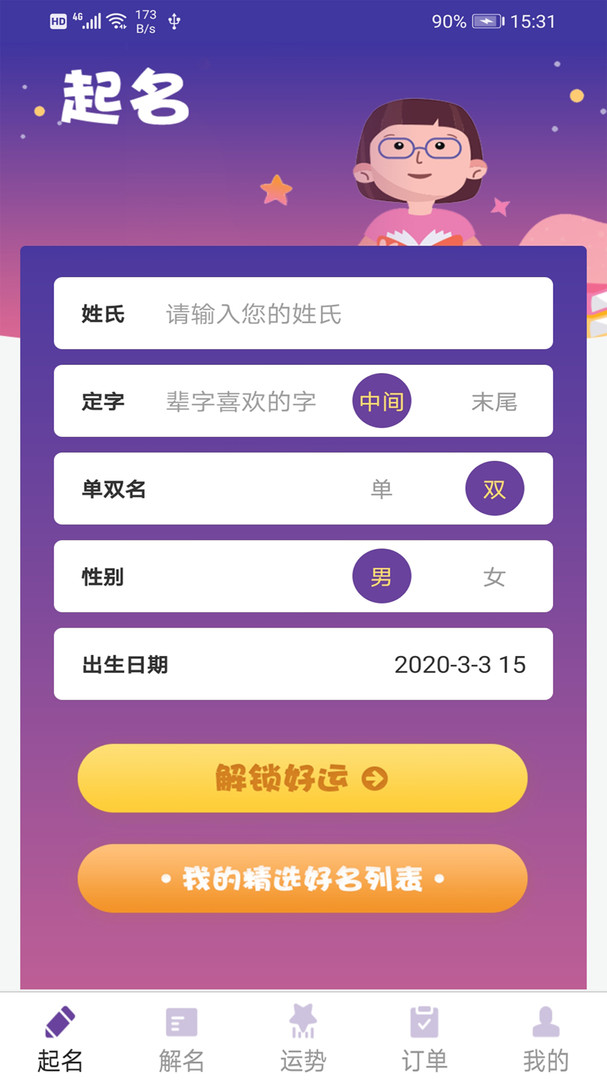Choose 双 for a double-character name
The image size is (607, 1080).
point(494,489)
